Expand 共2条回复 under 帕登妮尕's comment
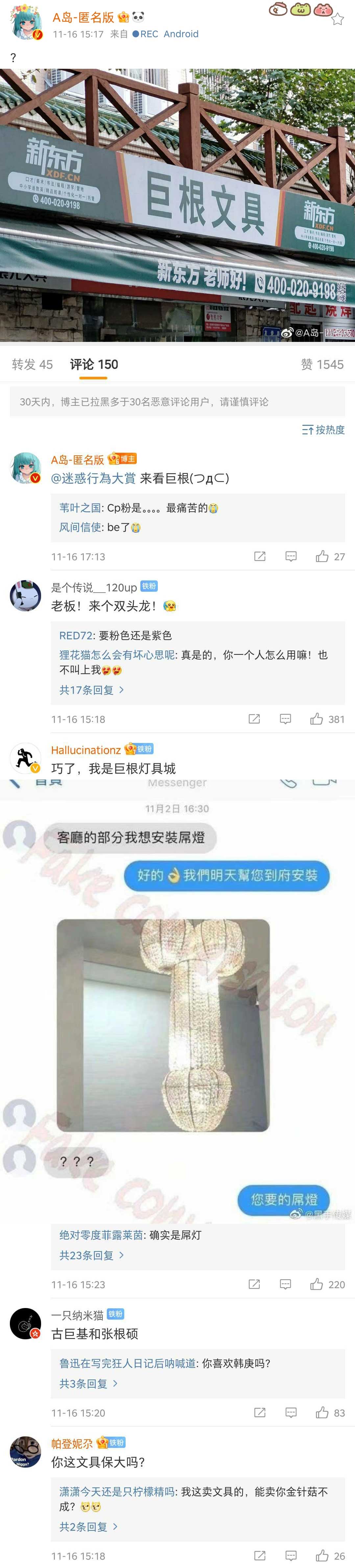This screenshot has height=1568, width=355. [x=88, y=1527]
